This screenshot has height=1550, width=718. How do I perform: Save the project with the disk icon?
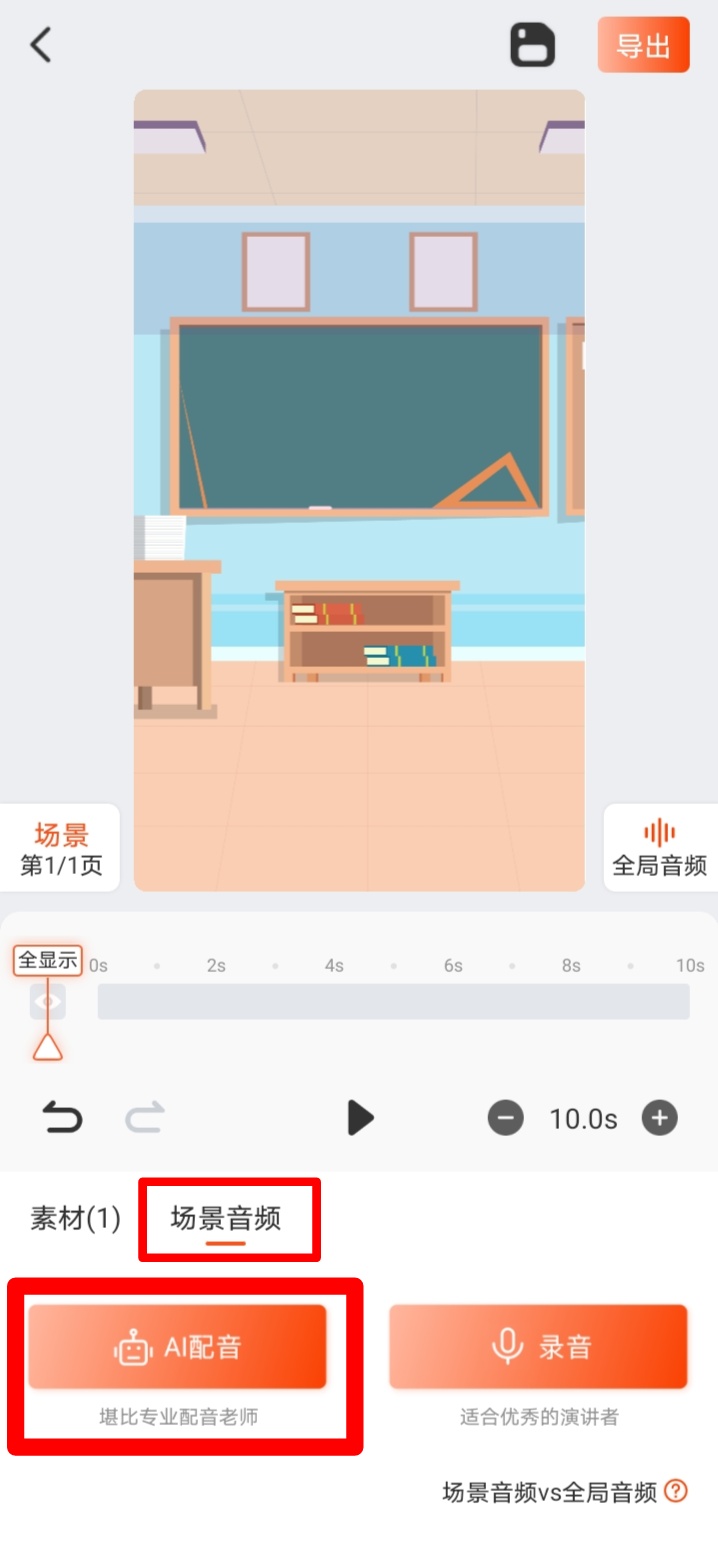[x=532, y=45]
